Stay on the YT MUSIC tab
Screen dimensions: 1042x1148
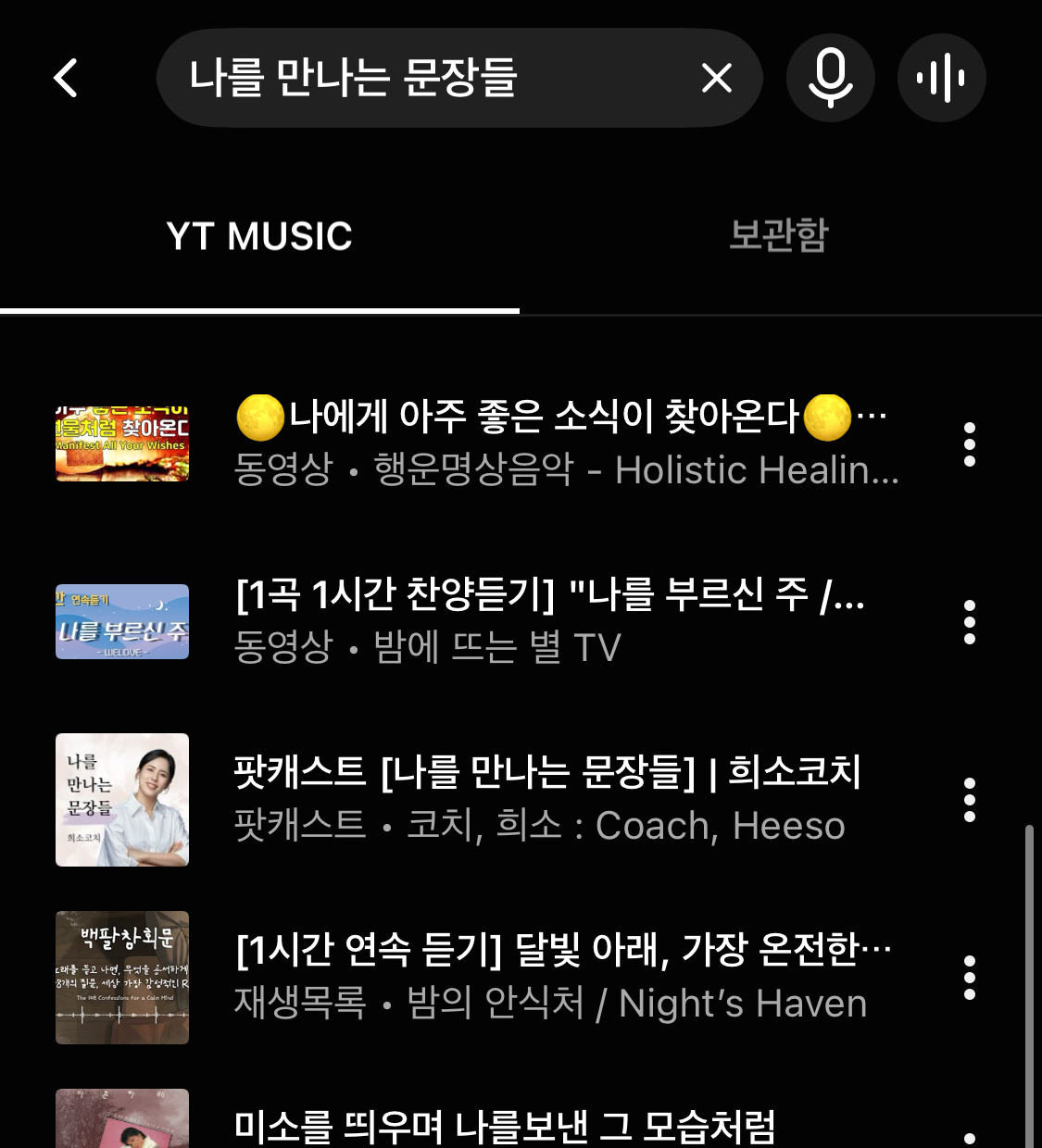pos(260,236)
